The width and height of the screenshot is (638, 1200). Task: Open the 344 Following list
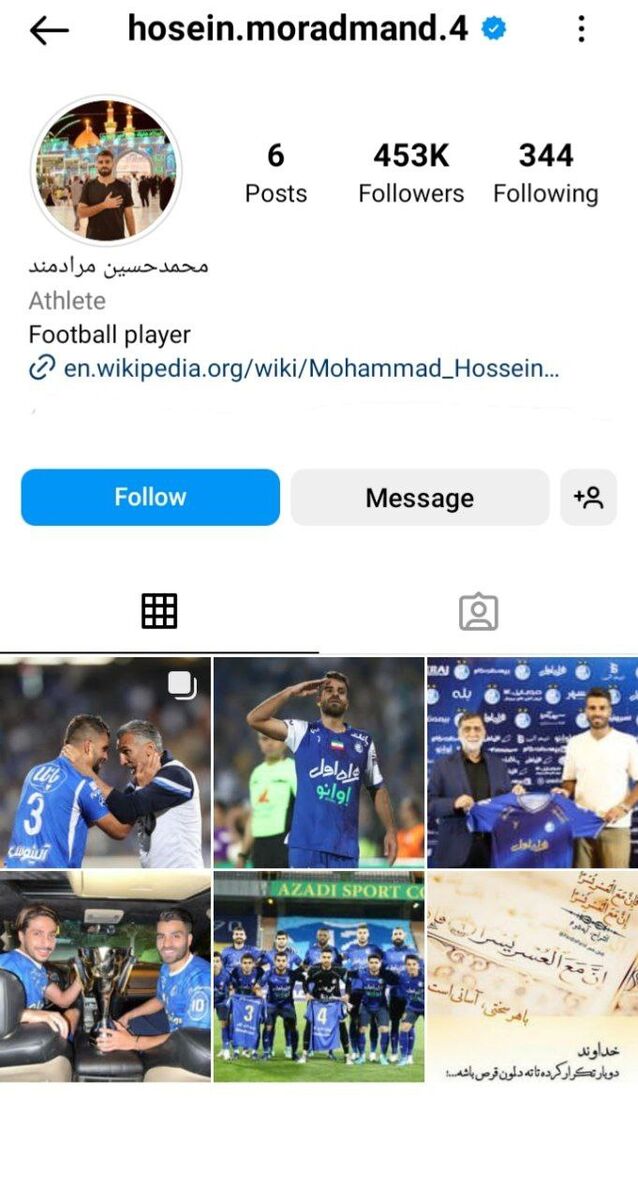(545, 173)
